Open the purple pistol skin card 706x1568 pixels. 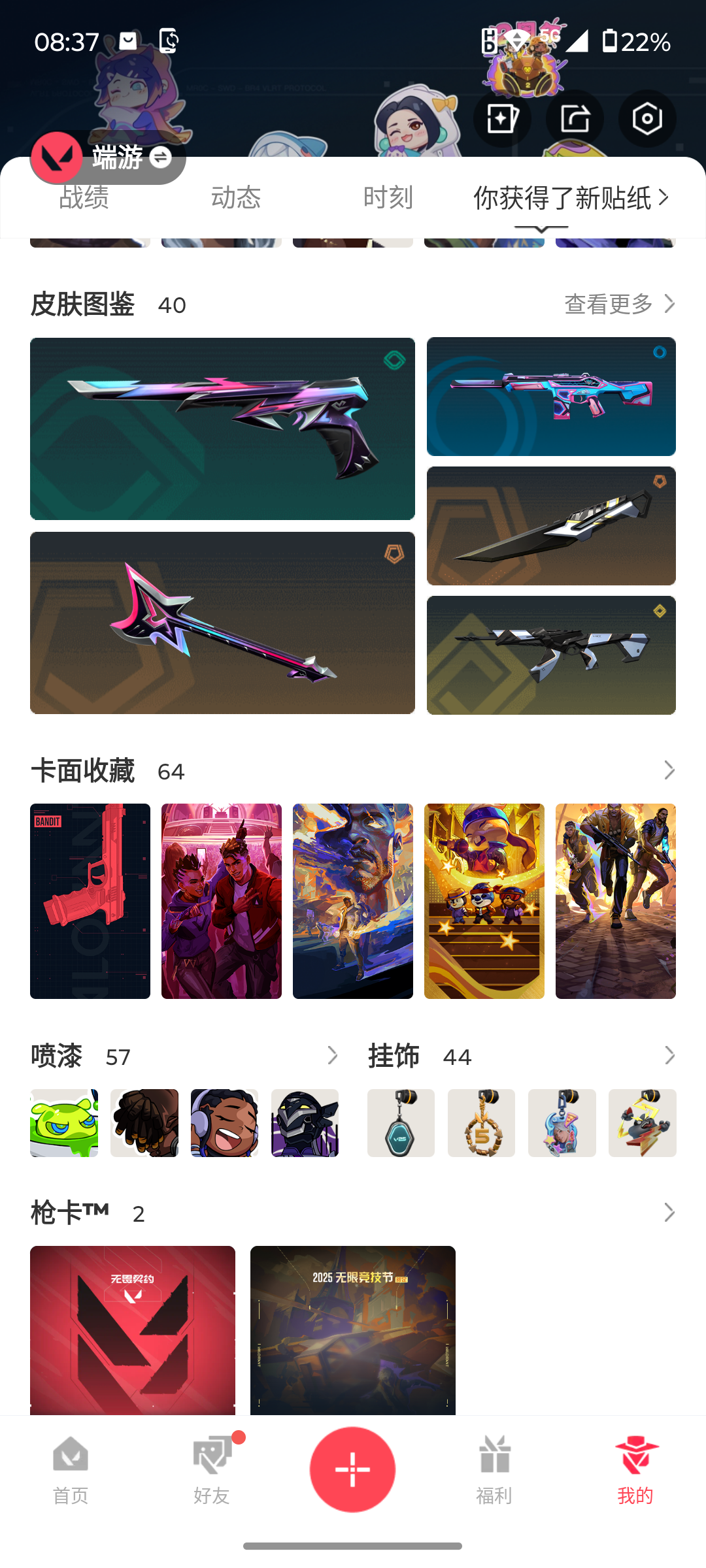[222, 429]
